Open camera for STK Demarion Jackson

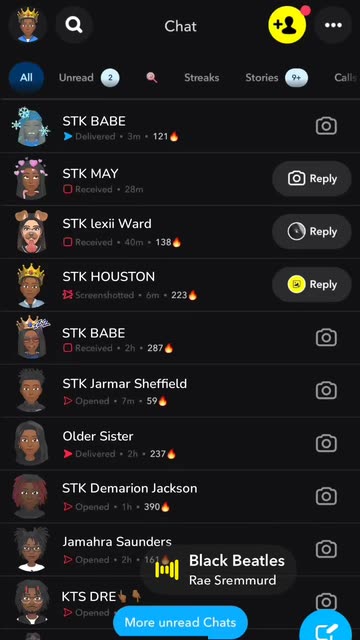(x=326, y=496)
